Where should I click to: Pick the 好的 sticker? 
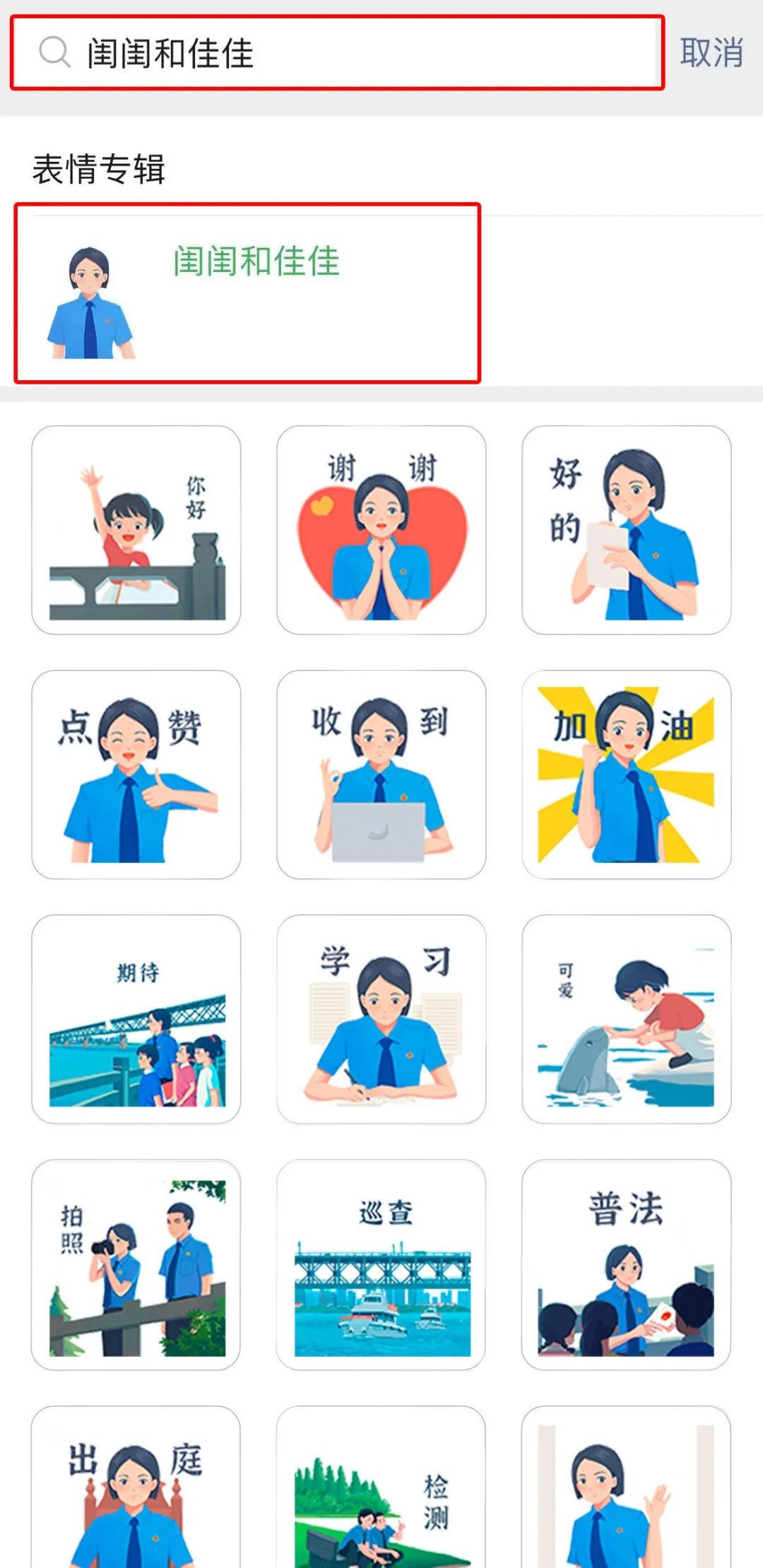[626, 530]
